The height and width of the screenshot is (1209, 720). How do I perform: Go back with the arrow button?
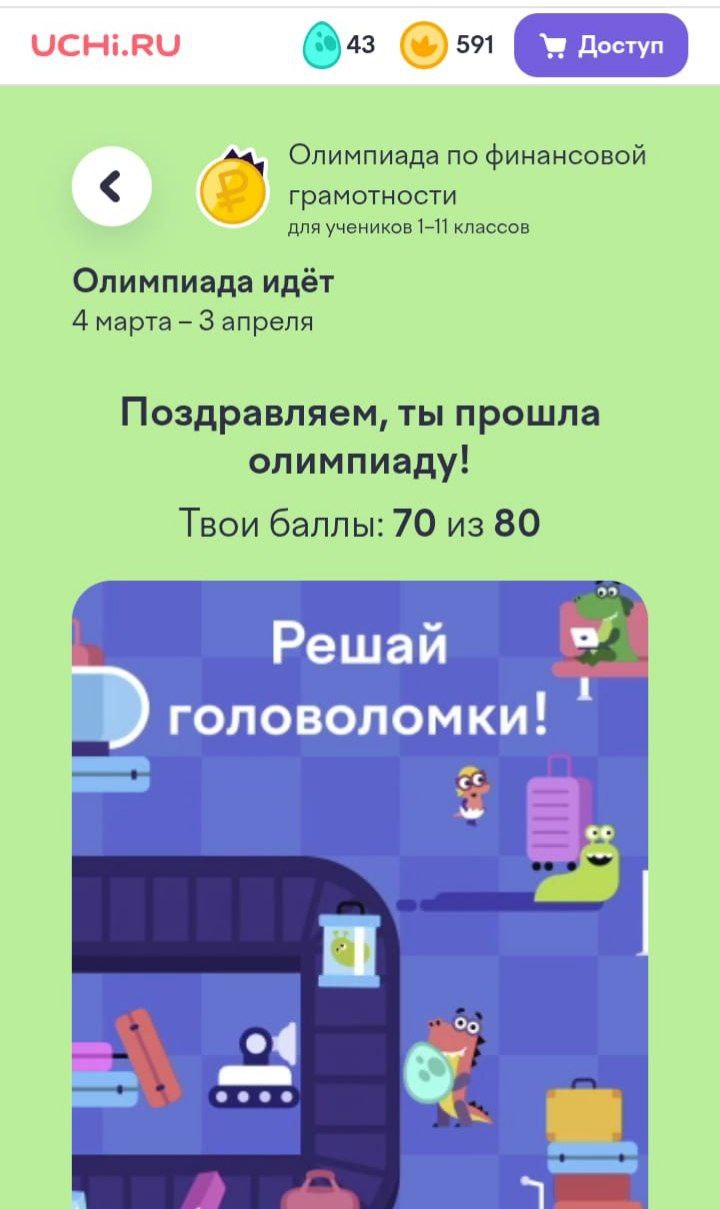111,186
